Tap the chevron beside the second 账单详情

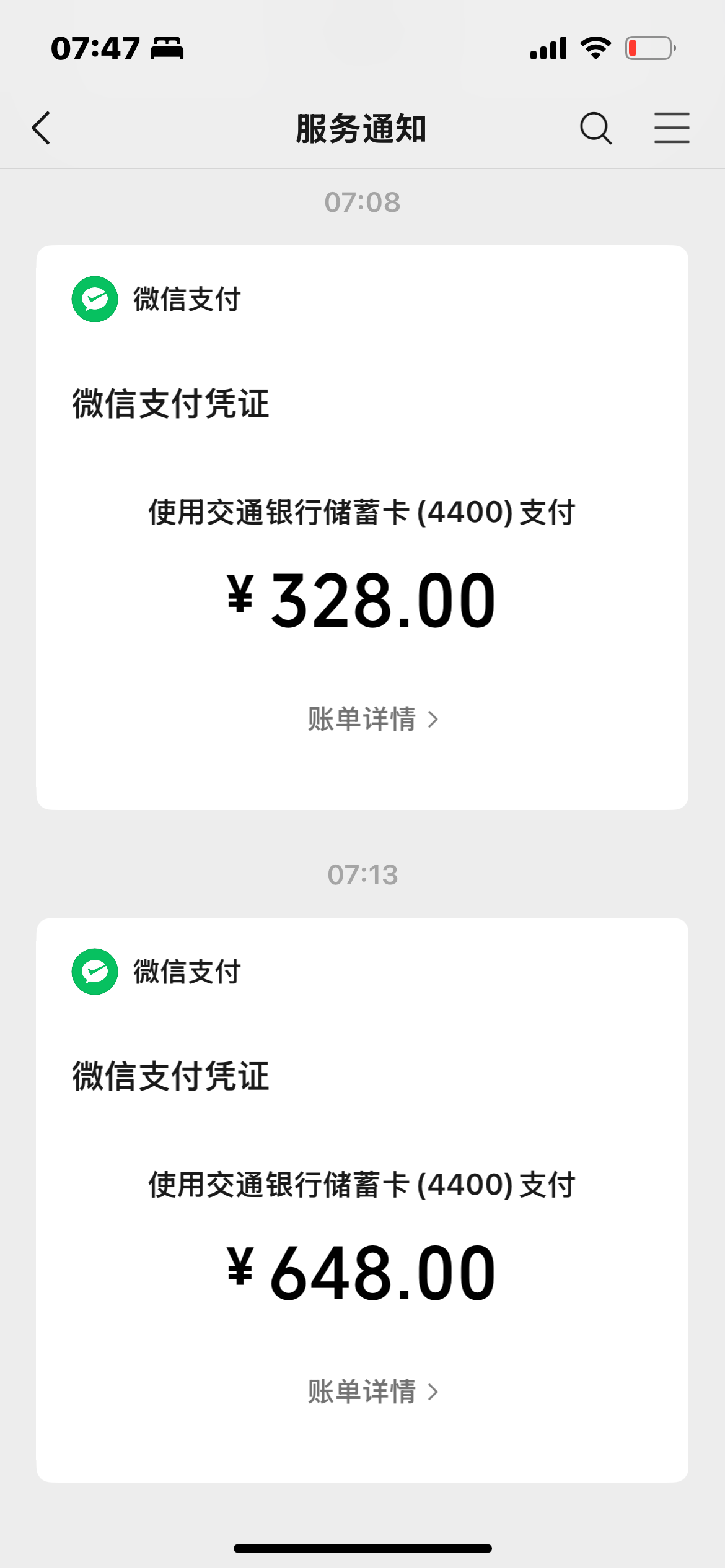click(434, 1392)
